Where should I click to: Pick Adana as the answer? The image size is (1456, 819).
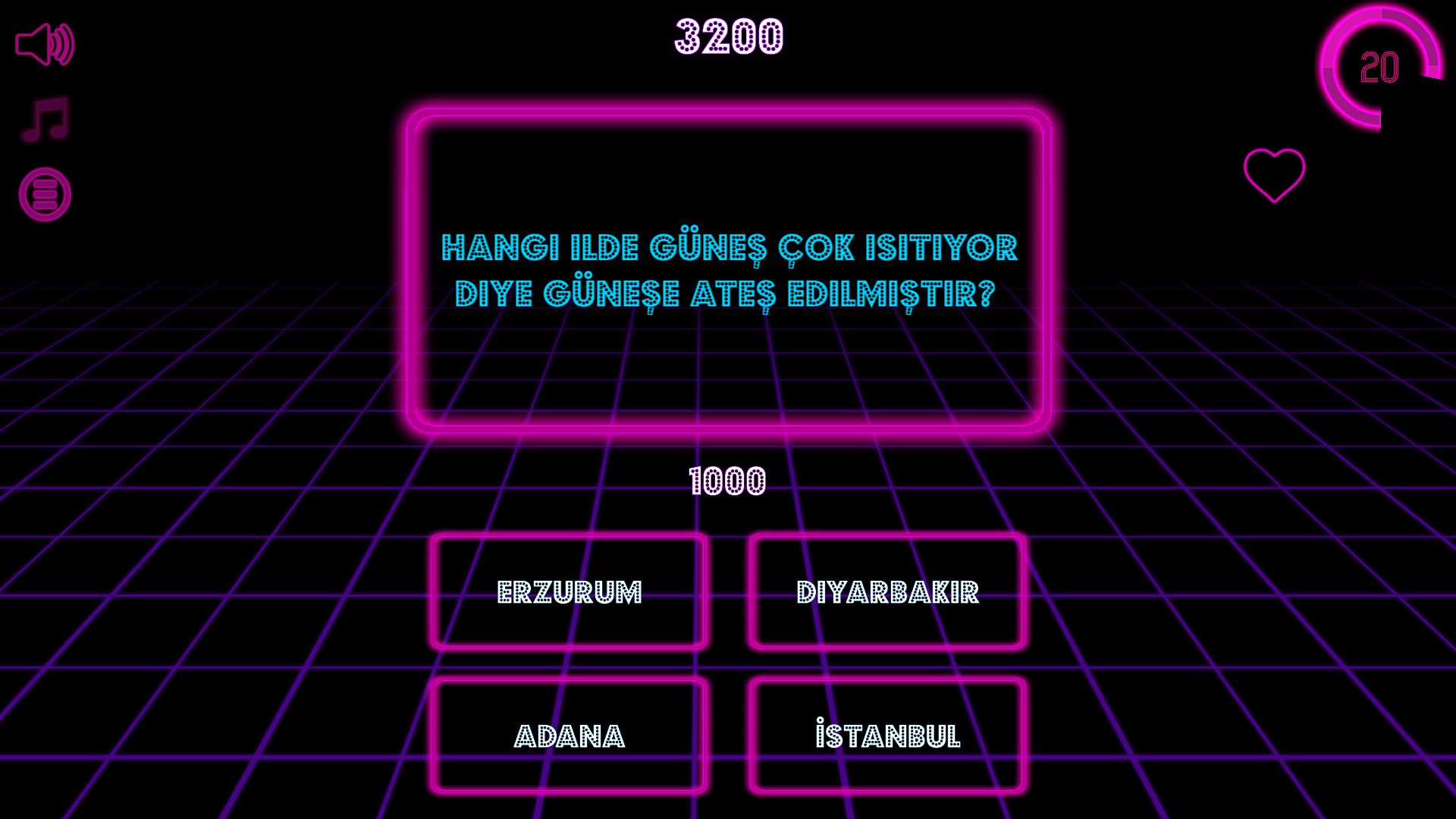point(569,736)
